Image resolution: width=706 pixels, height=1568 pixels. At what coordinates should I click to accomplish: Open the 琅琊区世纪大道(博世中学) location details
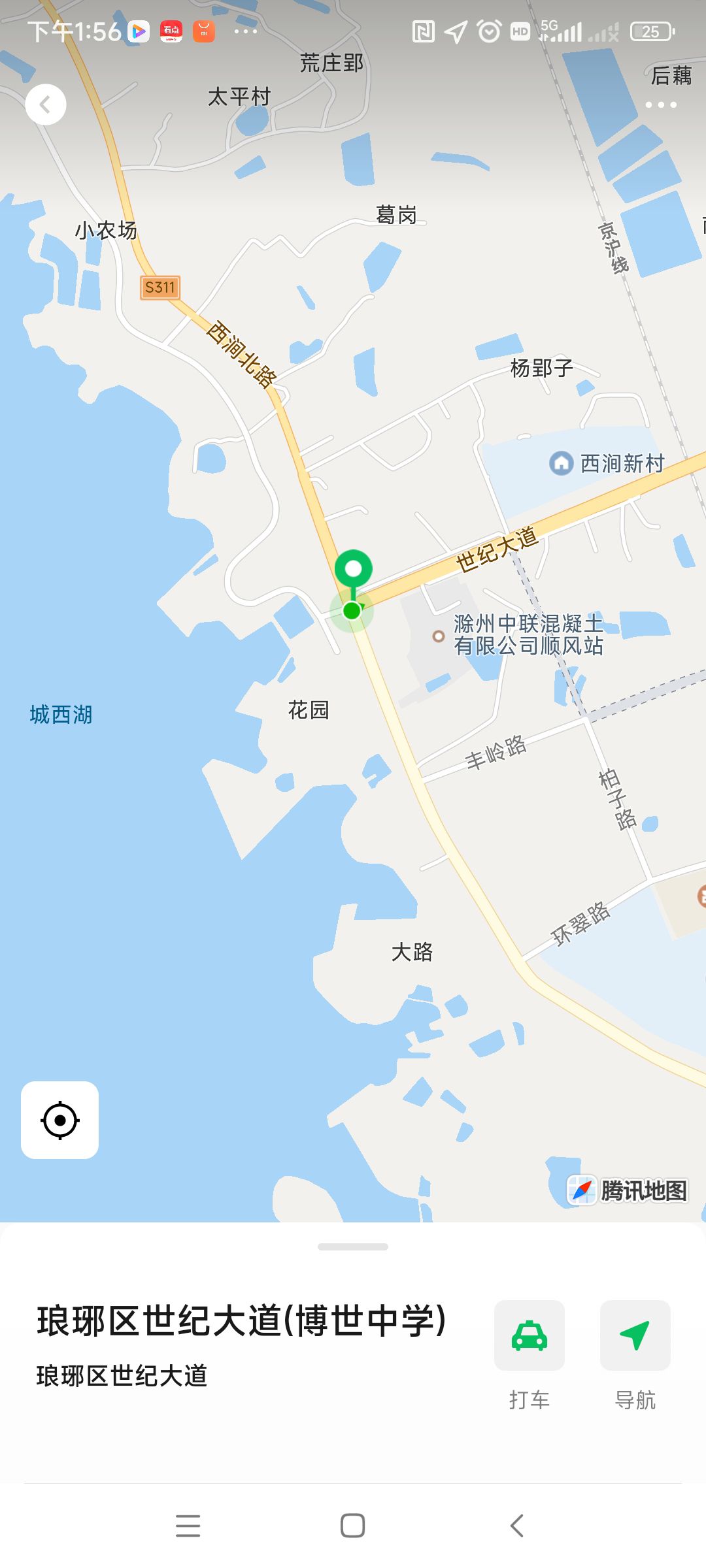242,1320
